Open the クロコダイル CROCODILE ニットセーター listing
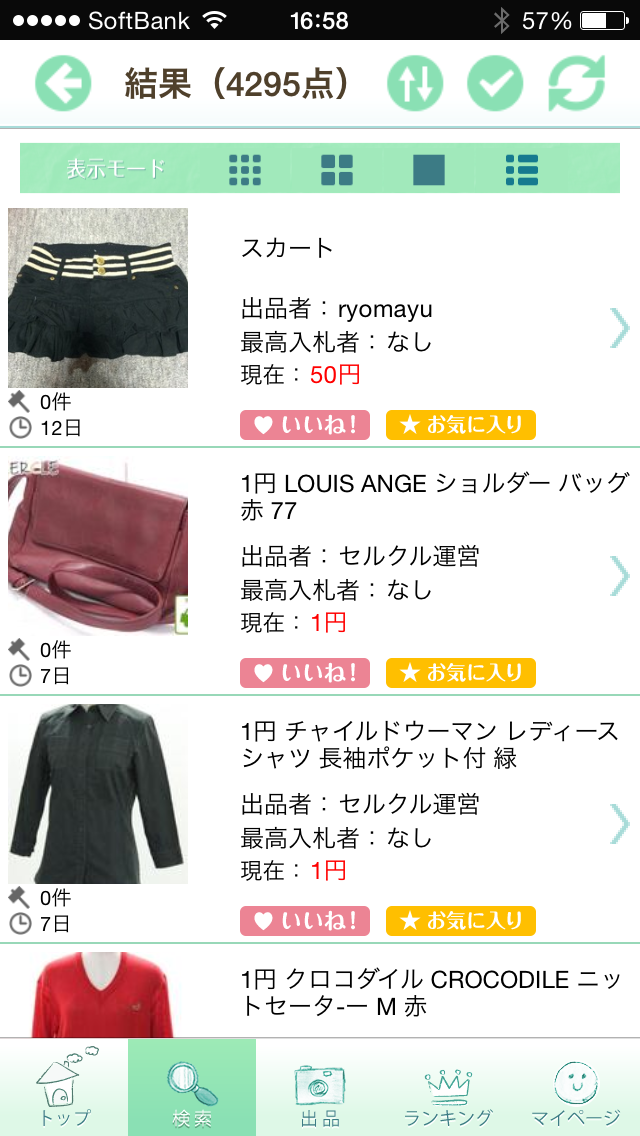 click(x=320, y=991)
